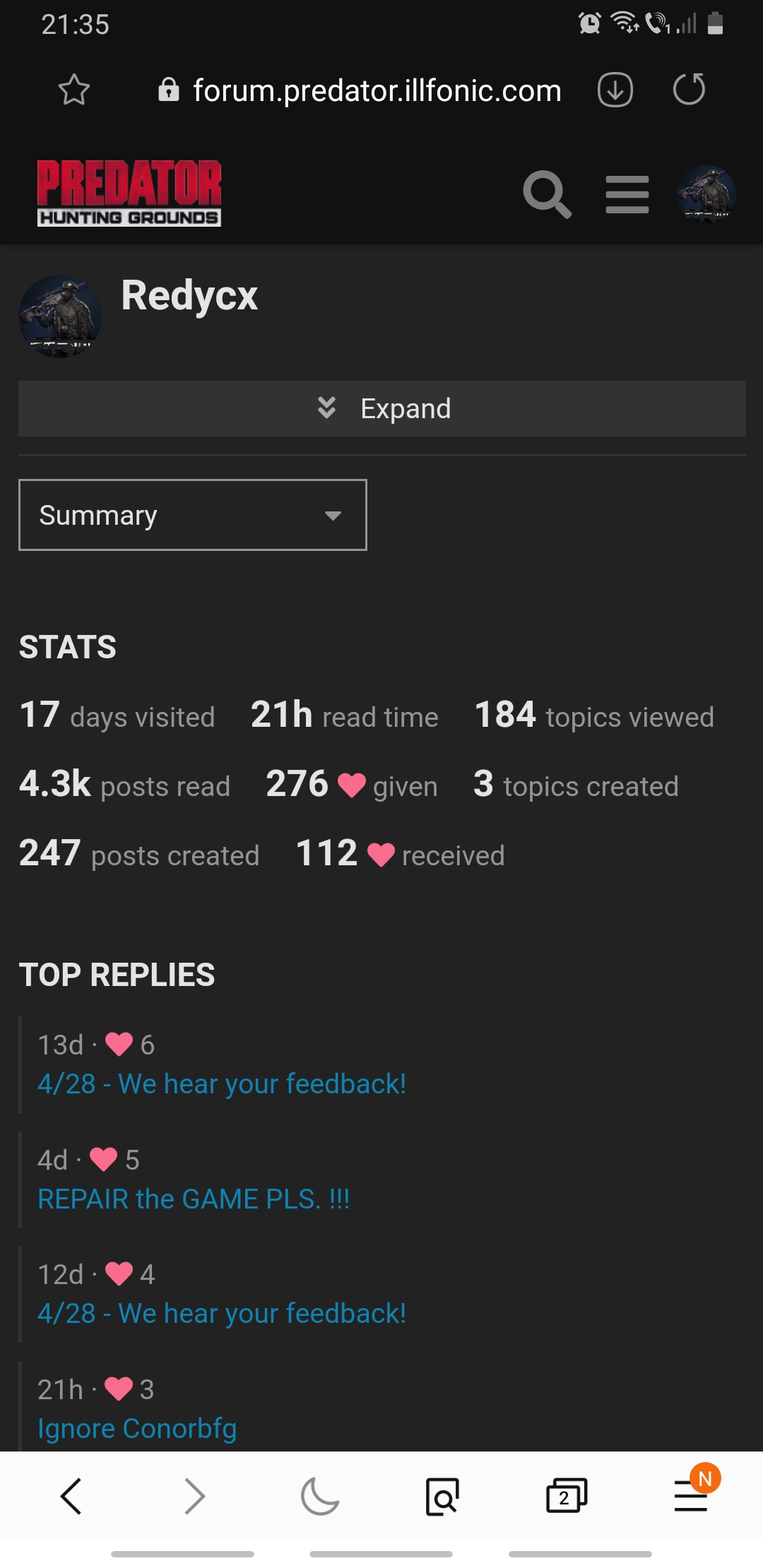
Task: Tap the download icon in the address bar
Action: point(615,90)
